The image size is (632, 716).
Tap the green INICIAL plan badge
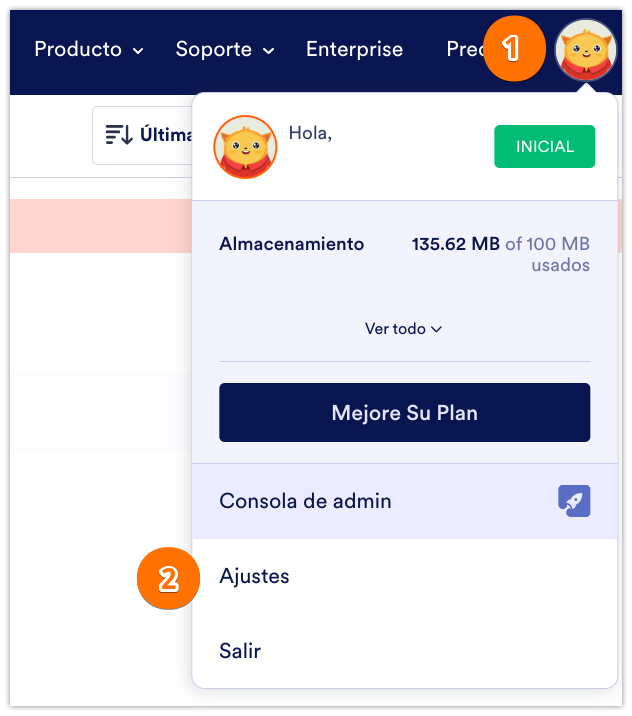click(x=544, y=146)
